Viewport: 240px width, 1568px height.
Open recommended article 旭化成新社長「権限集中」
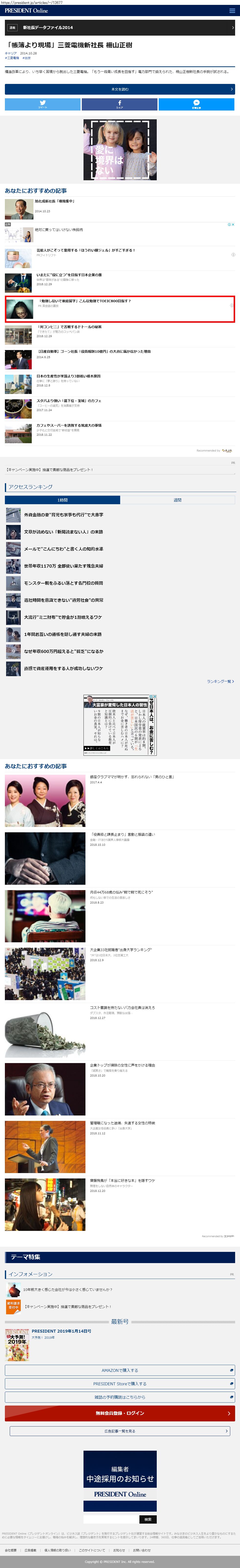[55, 201]
